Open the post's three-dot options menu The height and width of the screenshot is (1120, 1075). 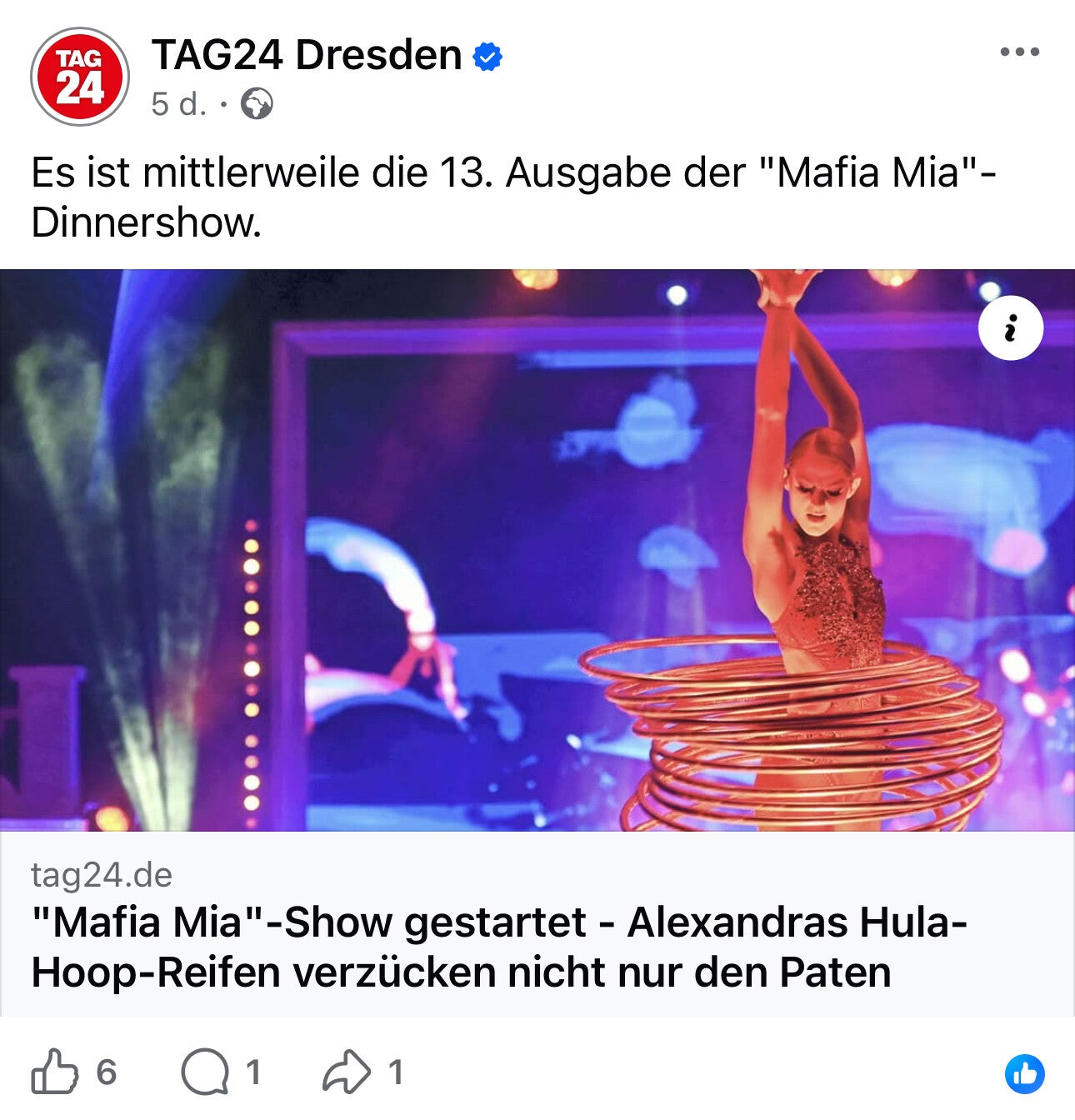click(x=1019, y=52)
